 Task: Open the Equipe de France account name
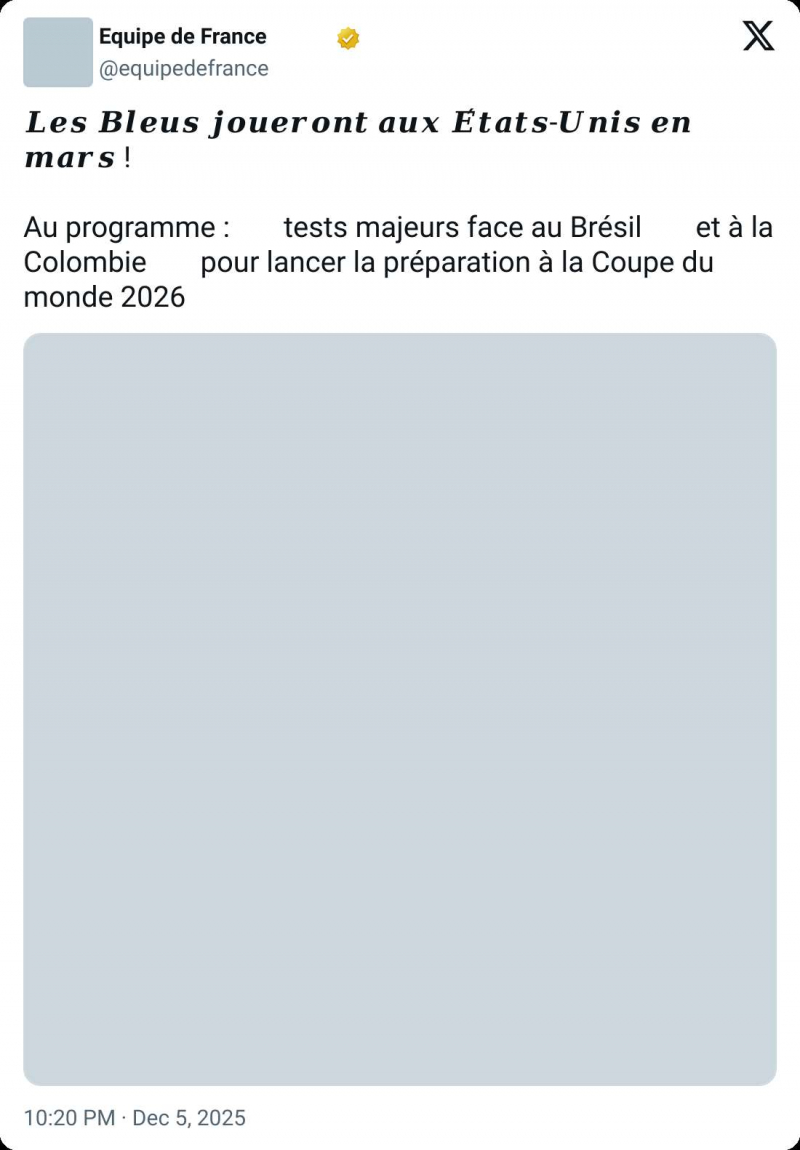(x=183, y=37)
